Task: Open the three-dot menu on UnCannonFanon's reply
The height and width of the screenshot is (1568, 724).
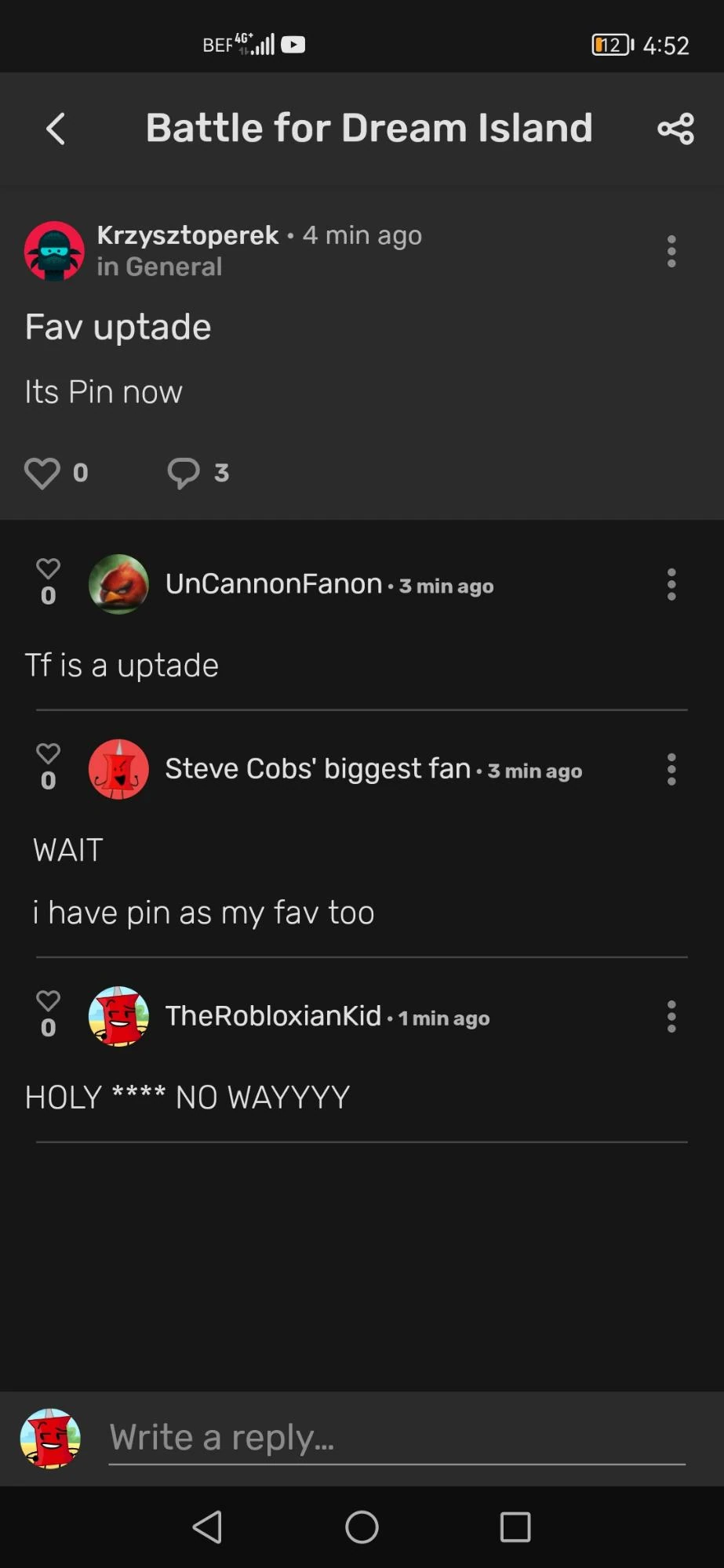Action: tap(671, 584)
